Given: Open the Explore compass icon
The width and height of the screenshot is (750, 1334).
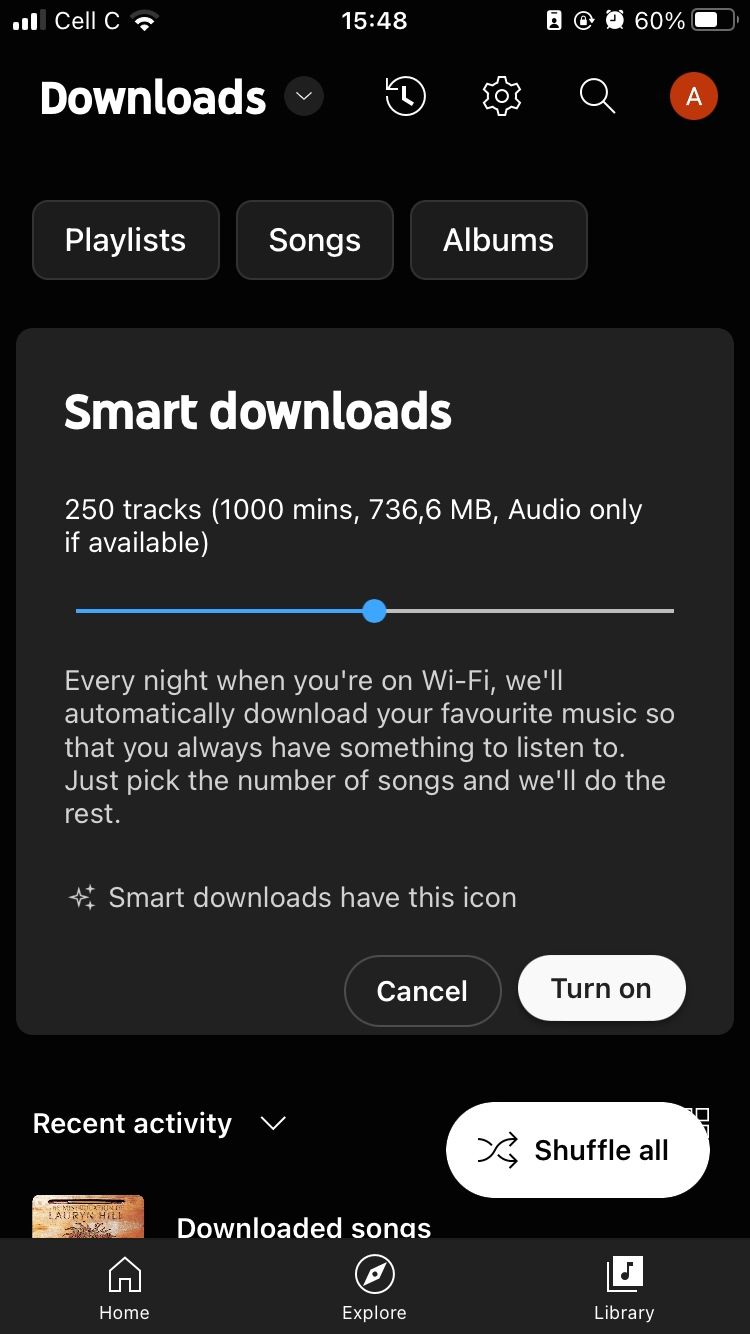Looking at the screenshot, I should click(374, 1276).
